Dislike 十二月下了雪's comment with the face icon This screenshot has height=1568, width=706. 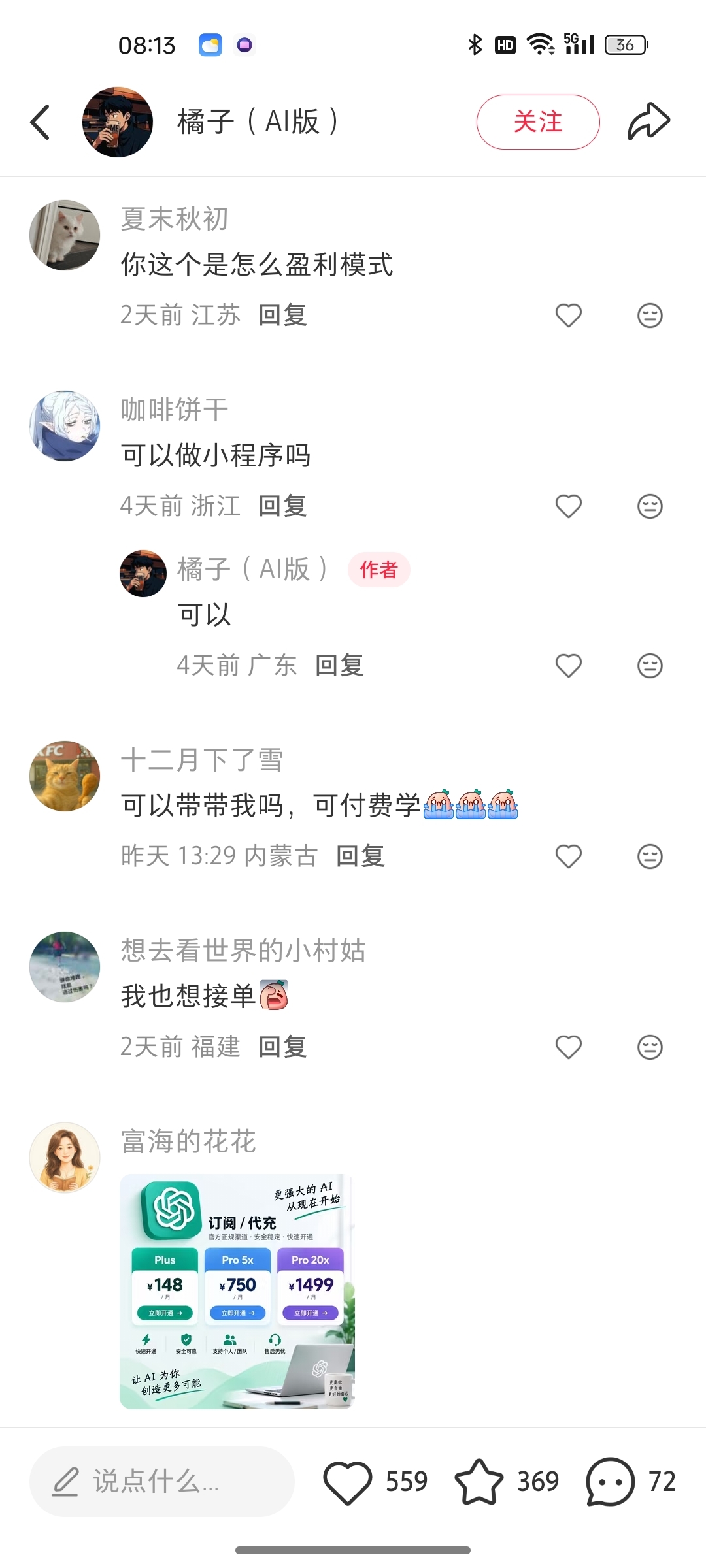coord(650,857)
